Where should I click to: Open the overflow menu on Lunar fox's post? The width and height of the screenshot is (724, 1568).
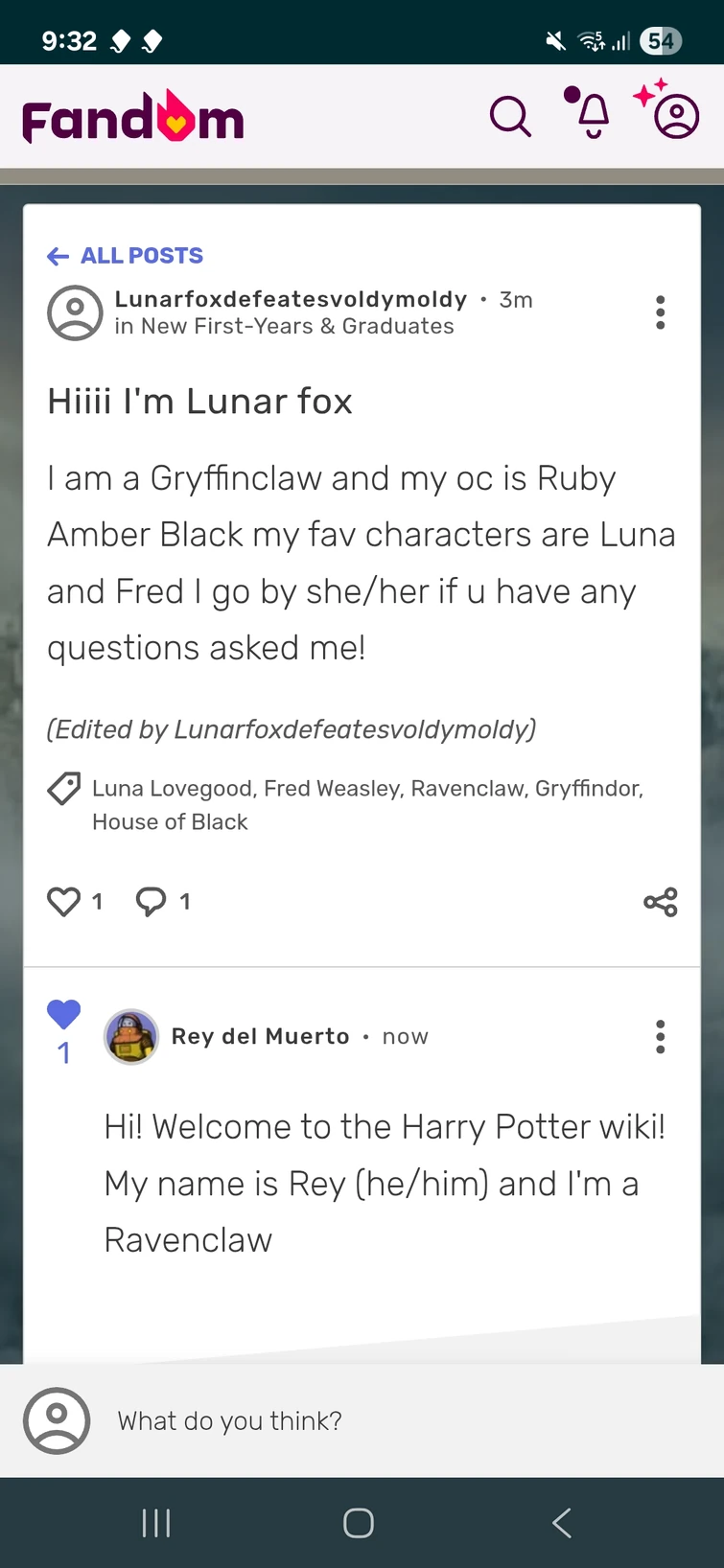660,312
